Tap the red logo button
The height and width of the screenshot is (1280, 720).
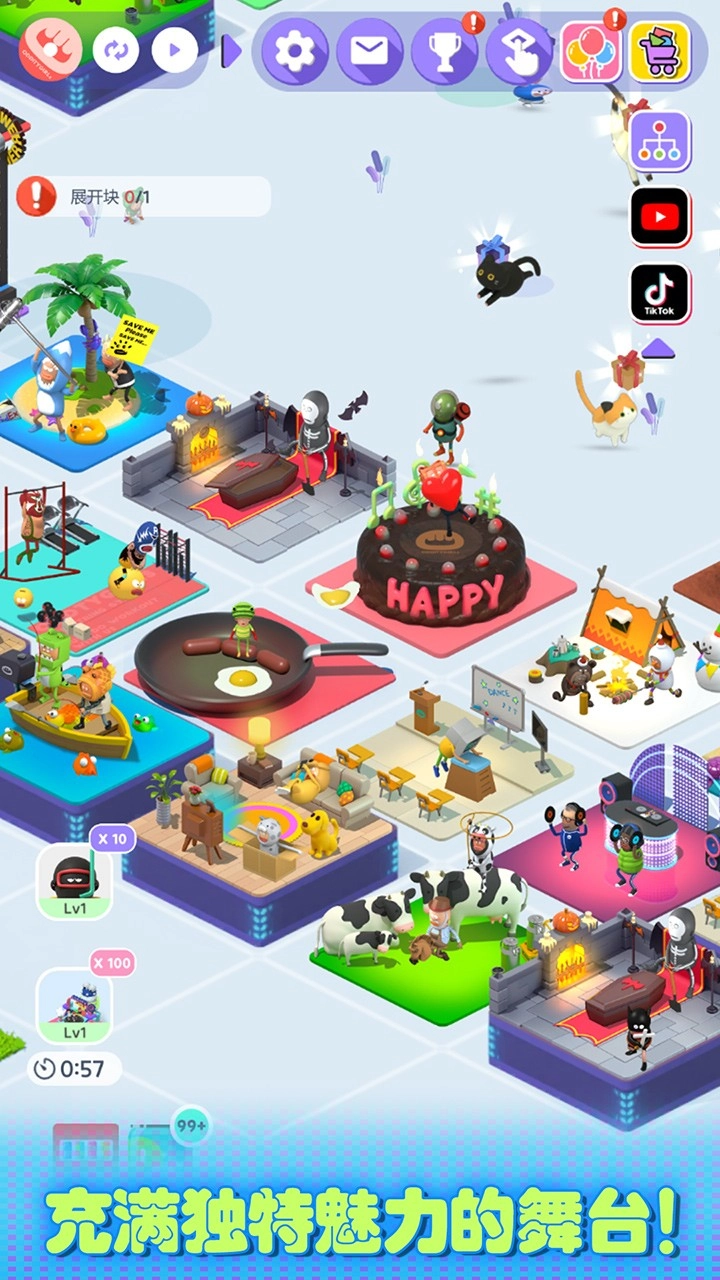pyautogui.click(x=50, y=48)
